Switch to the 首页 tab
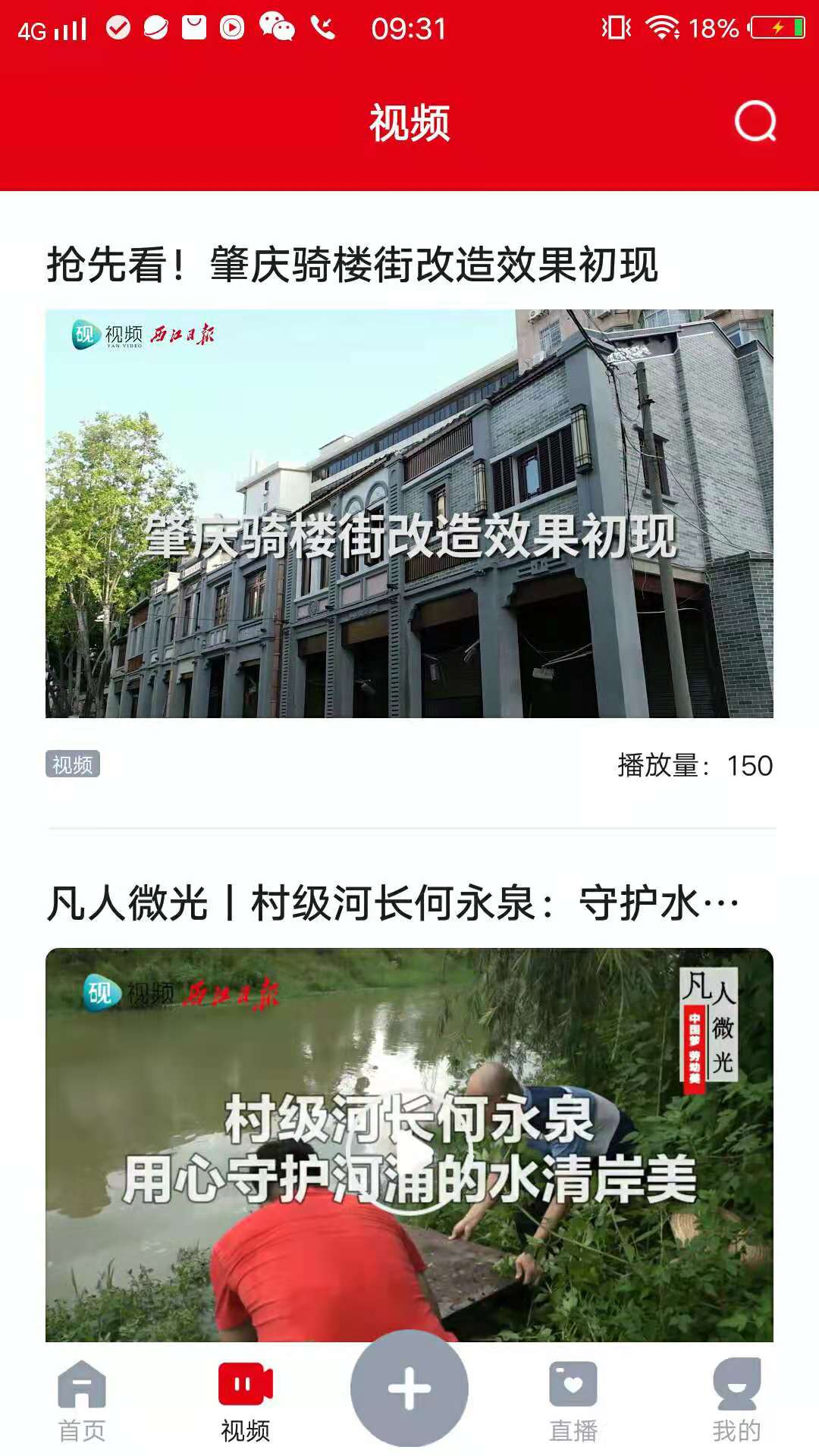The width and height of the screenshot is (819, 1456). click(82, 1400)
